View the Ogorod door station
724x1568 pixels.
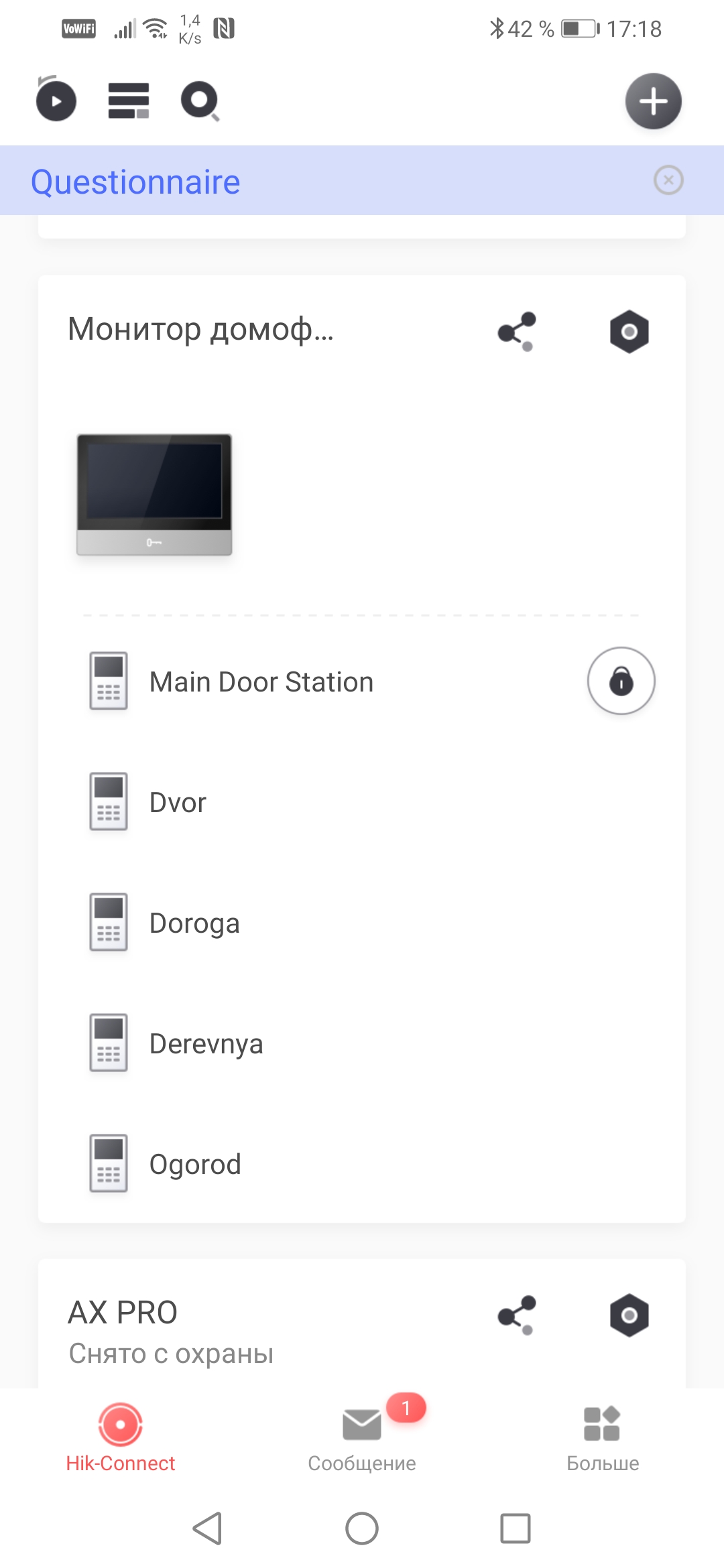coord(195,1164)
